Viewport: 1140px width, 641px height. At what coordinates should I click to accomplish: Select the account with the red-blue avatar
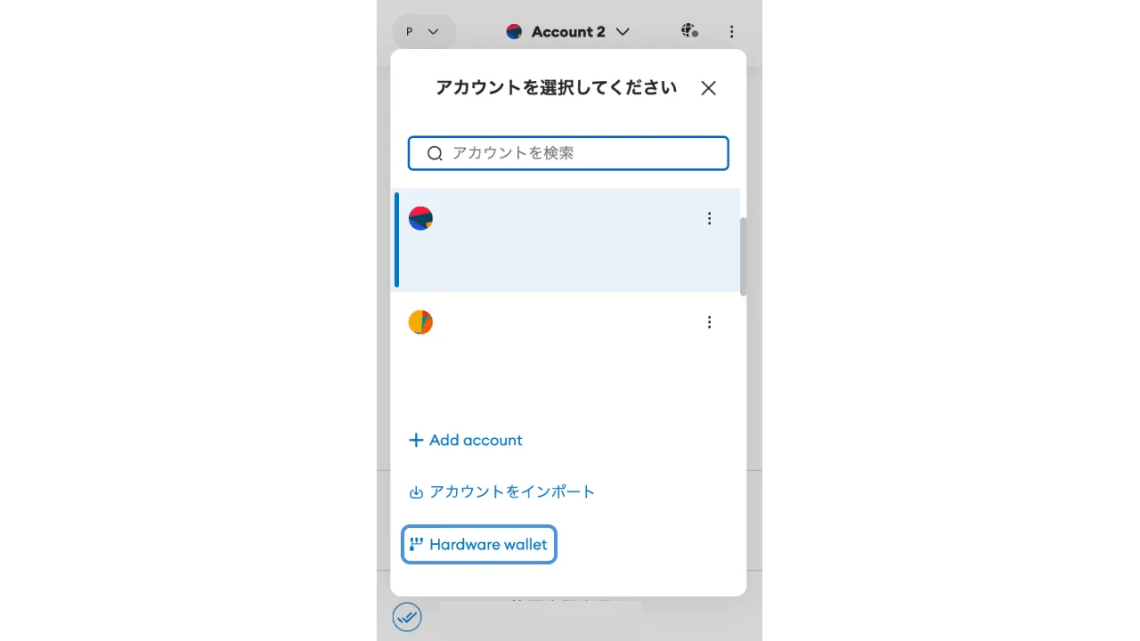coord(567,240)
